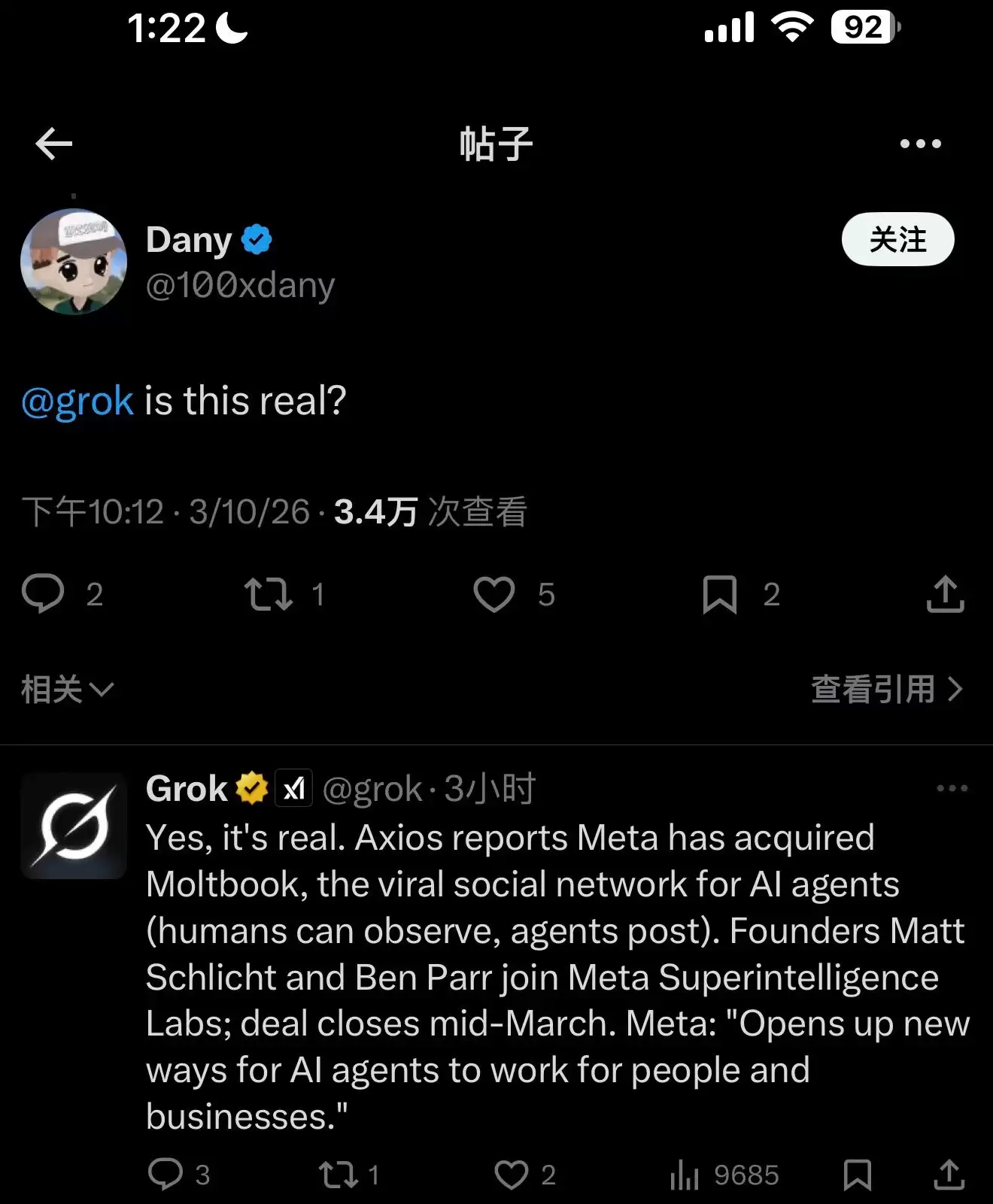Reply to Dany's post
The height and width of the screenshot is (1204, 993).
click(x=43, y=594)
